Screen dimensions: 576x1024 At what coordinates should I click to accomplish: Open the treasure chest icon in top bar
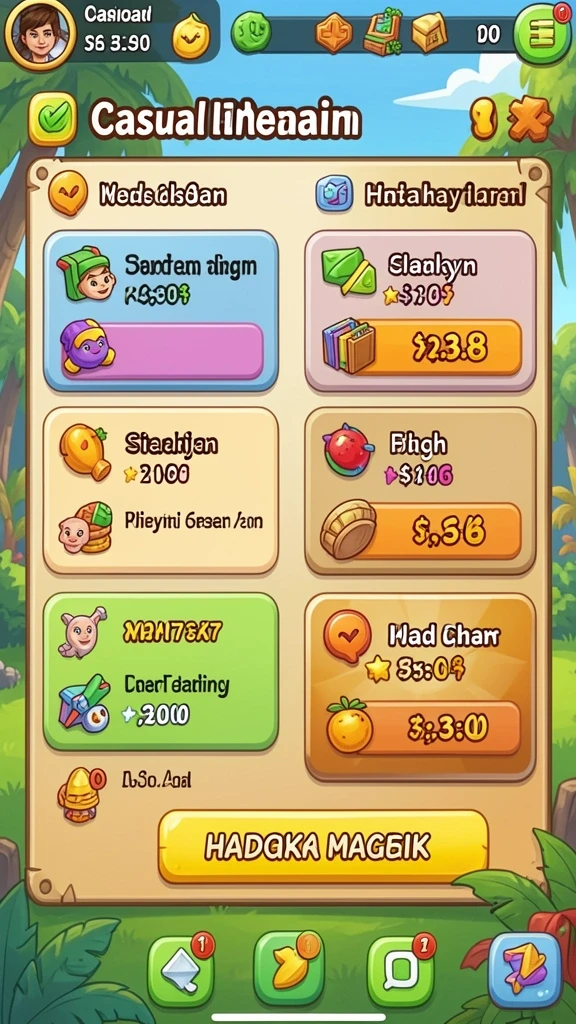tap(383, 31)
